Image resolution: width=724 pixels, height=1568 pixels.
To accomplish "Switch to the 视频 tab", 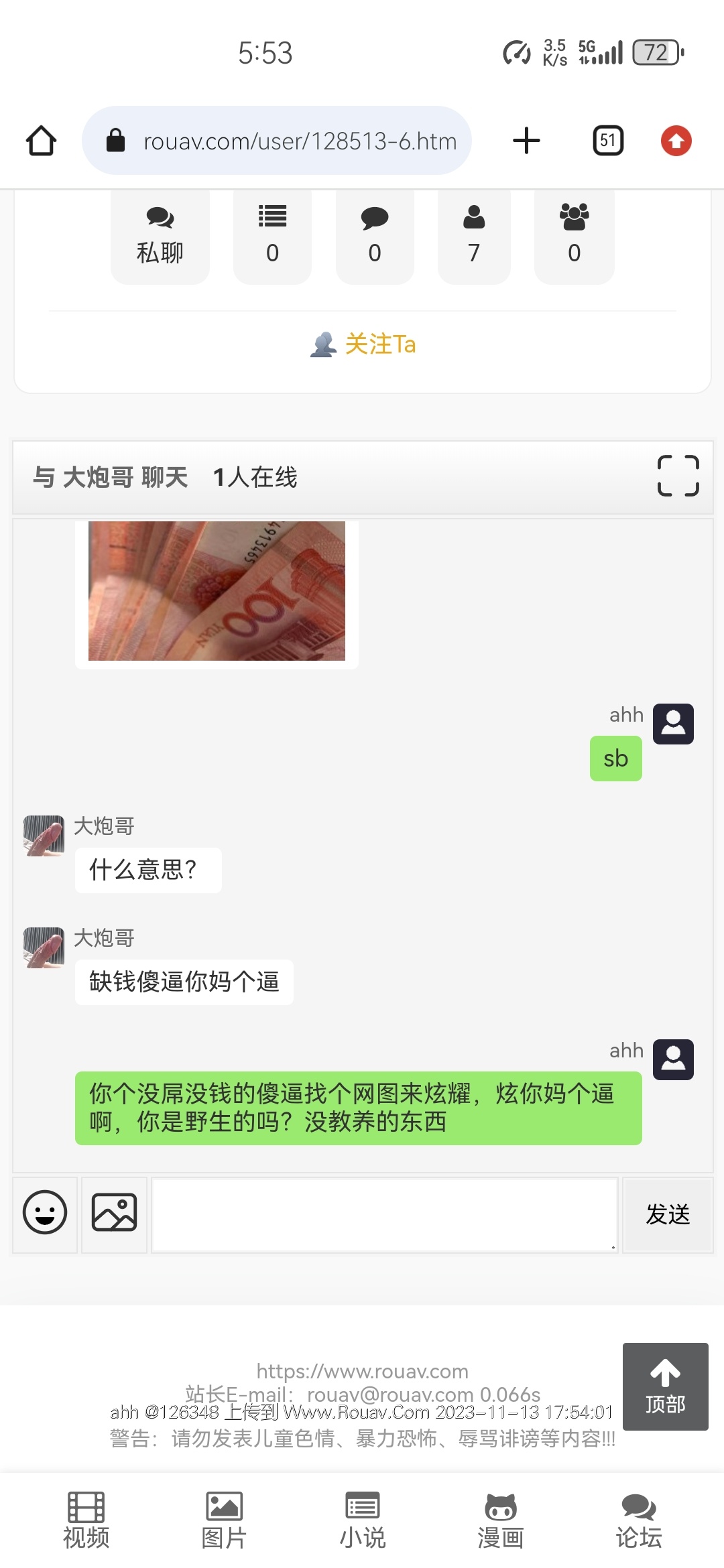I will pyautogui.click(x=86, y=1520).
